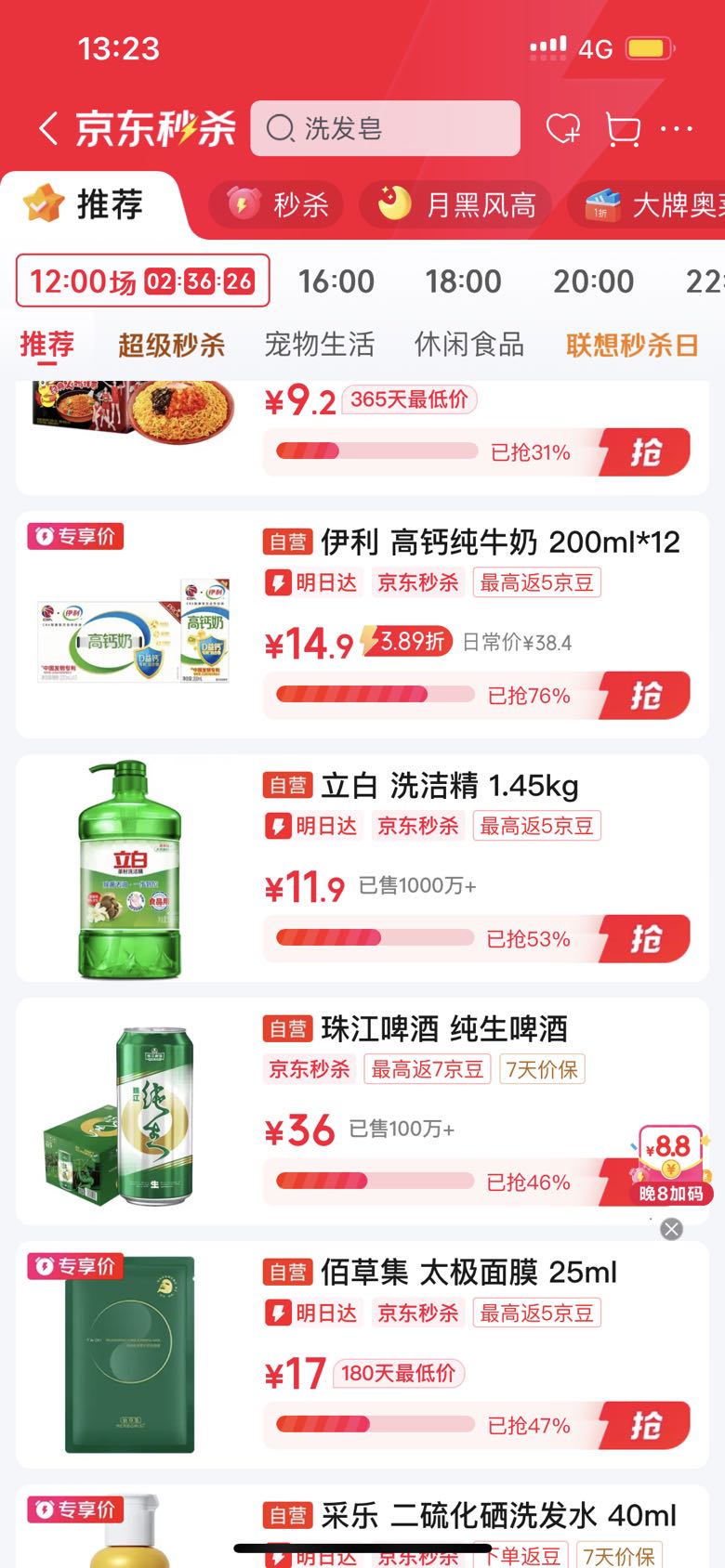Open the shopping cart
Screen dimensions: 725x1568
[622, 128]
